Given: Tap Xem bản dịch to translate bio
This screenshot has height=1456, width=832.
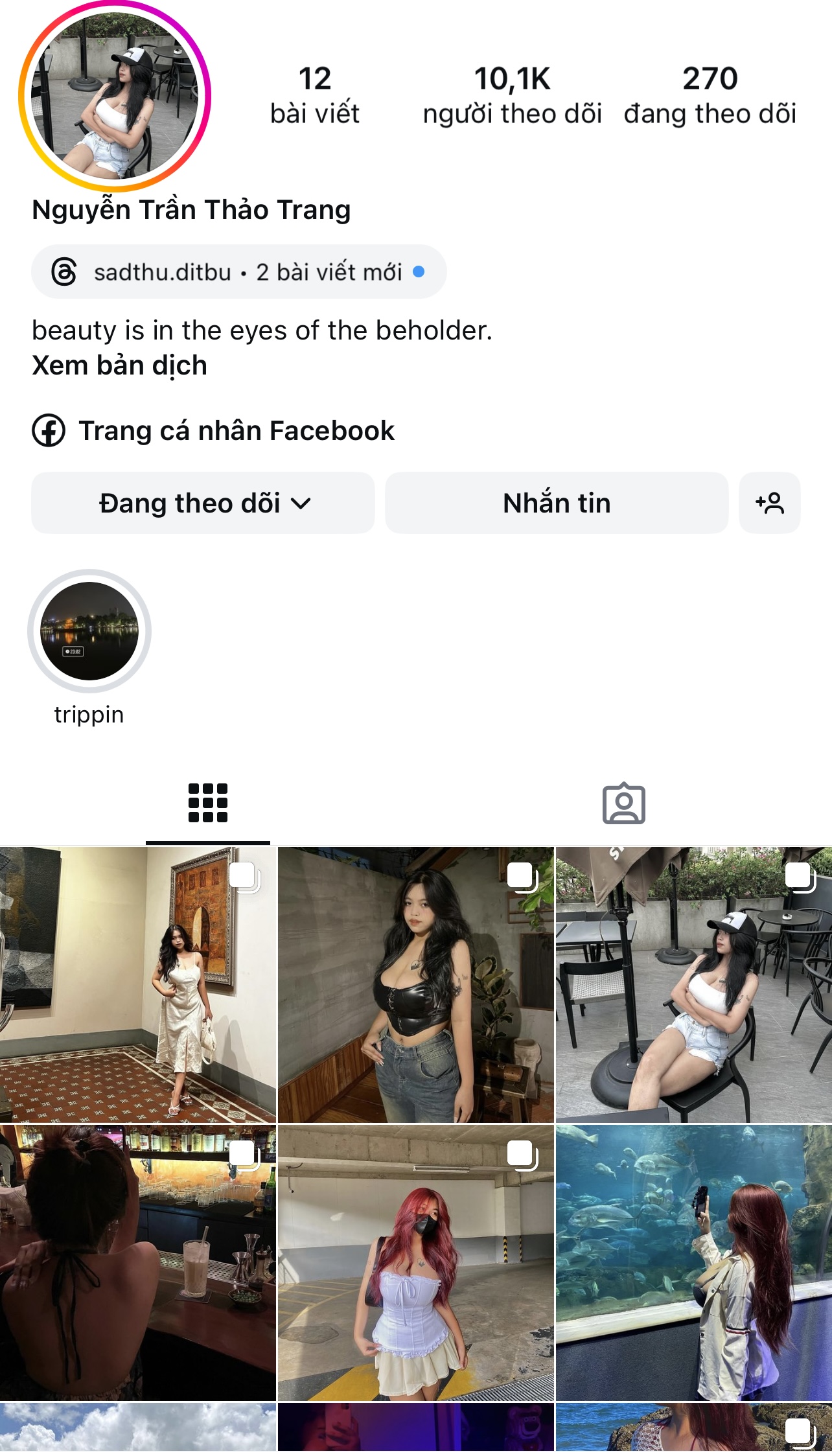Looking at the screenshot, I should click(120, 365).
